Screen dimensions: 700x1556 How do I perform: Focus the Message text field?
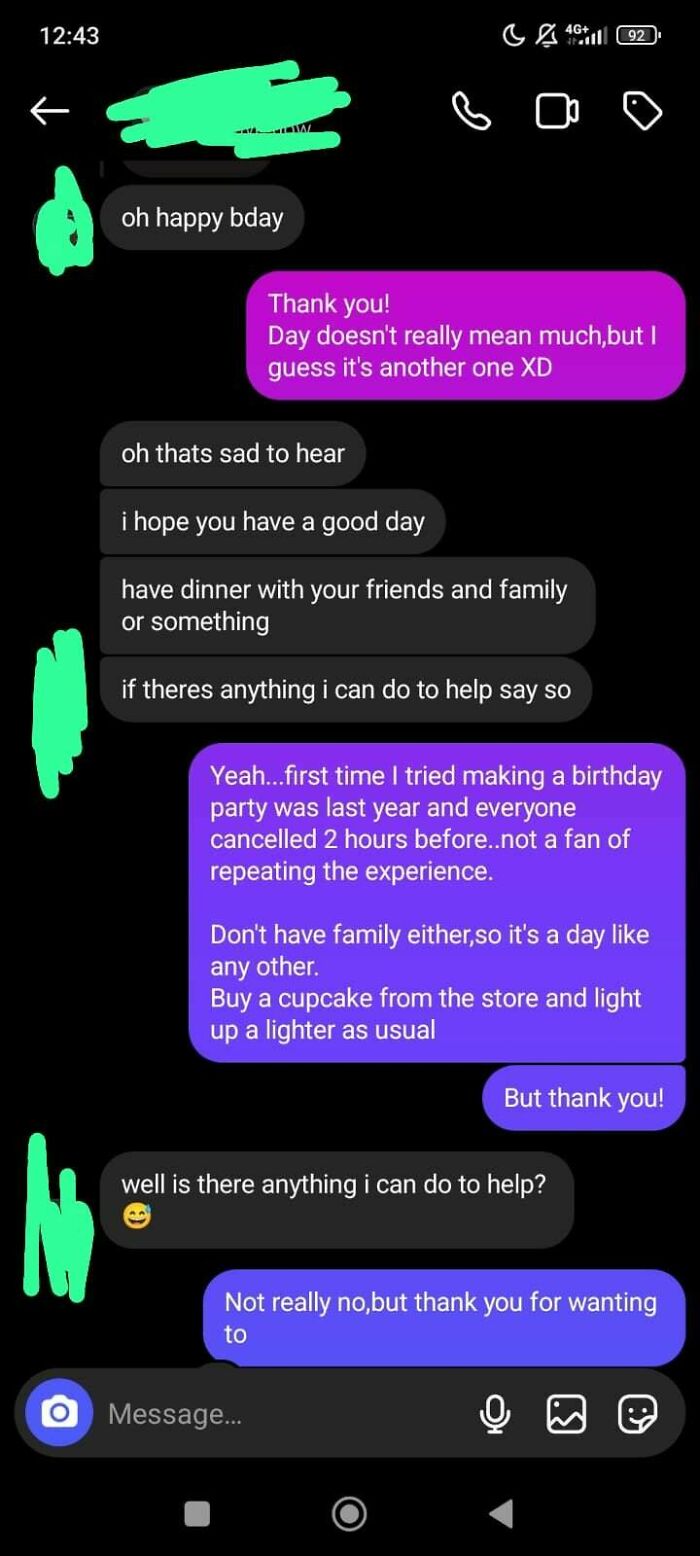[280, 1413]
